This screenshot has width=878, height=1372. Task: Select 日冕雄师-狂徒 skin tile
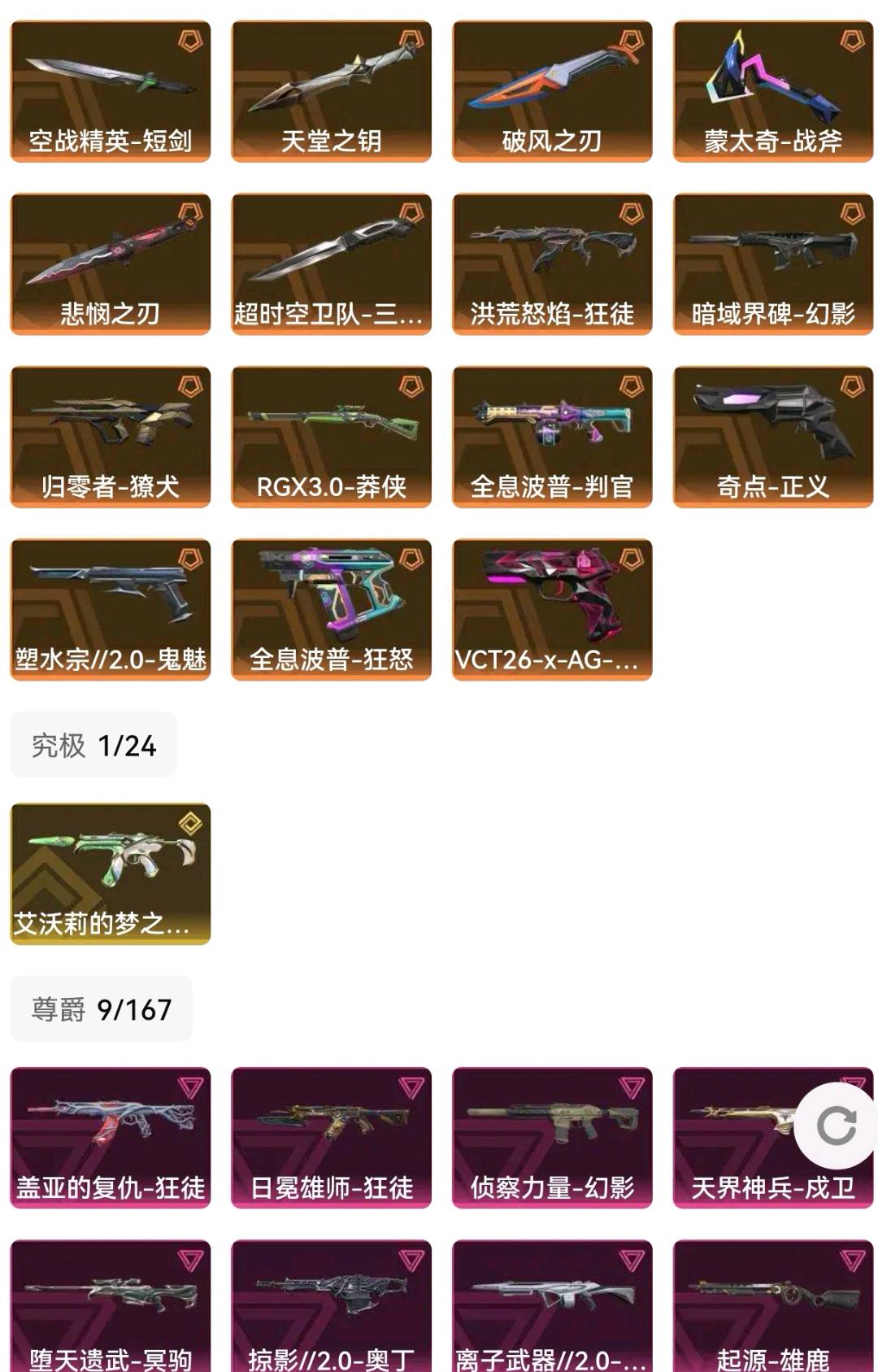331,1138
